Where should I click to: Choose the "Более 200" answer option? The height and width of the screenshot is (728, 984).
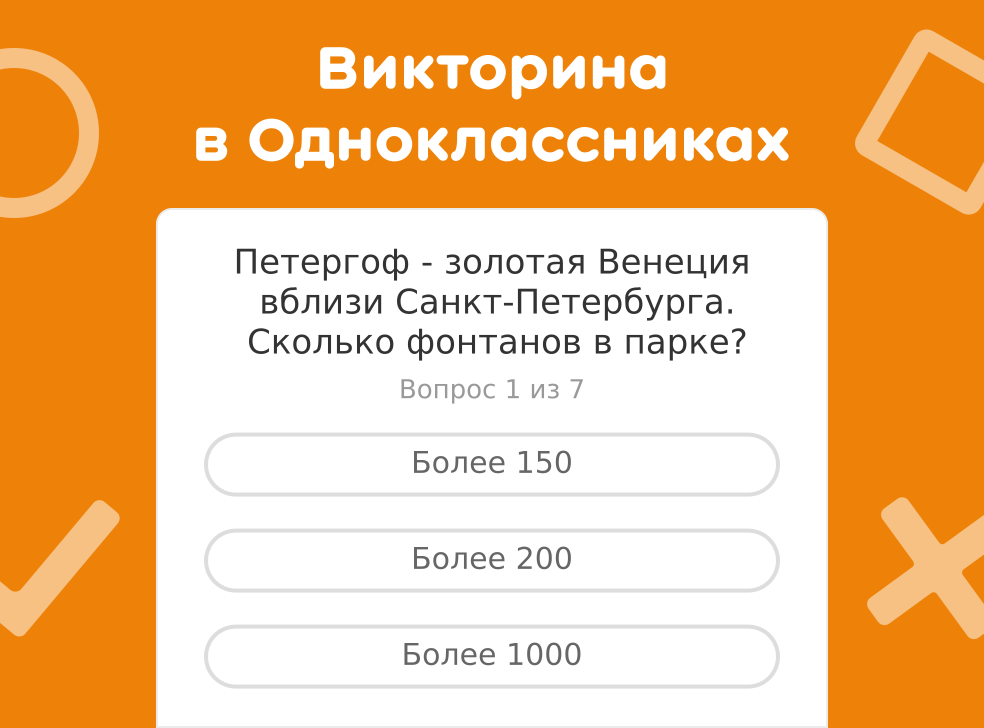[492, 560]
